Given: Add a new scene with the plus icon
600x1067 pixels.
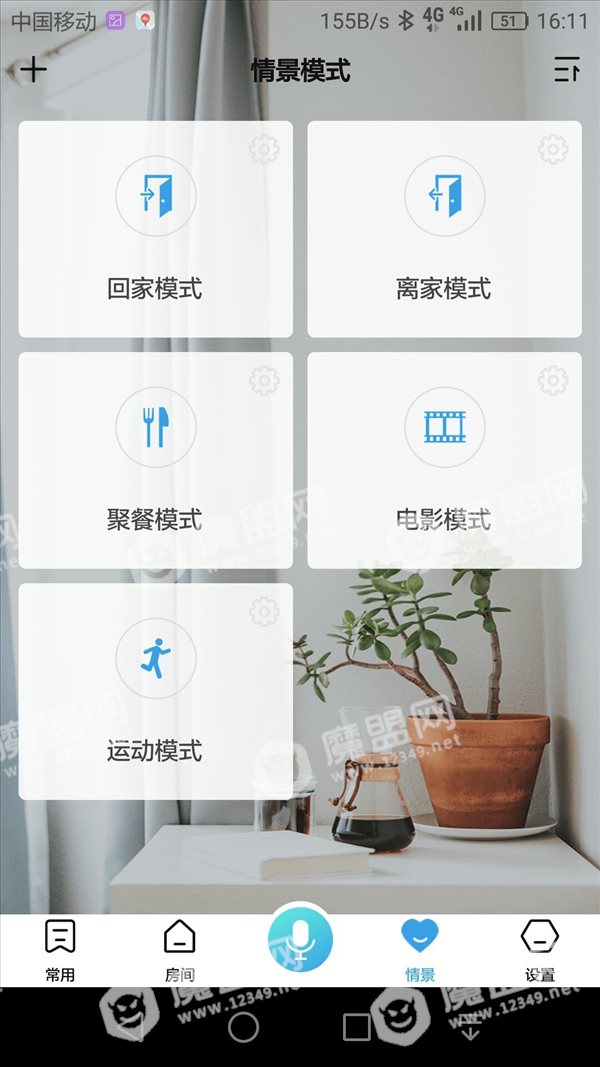Looking at the screenshot, I should (33, 70).
